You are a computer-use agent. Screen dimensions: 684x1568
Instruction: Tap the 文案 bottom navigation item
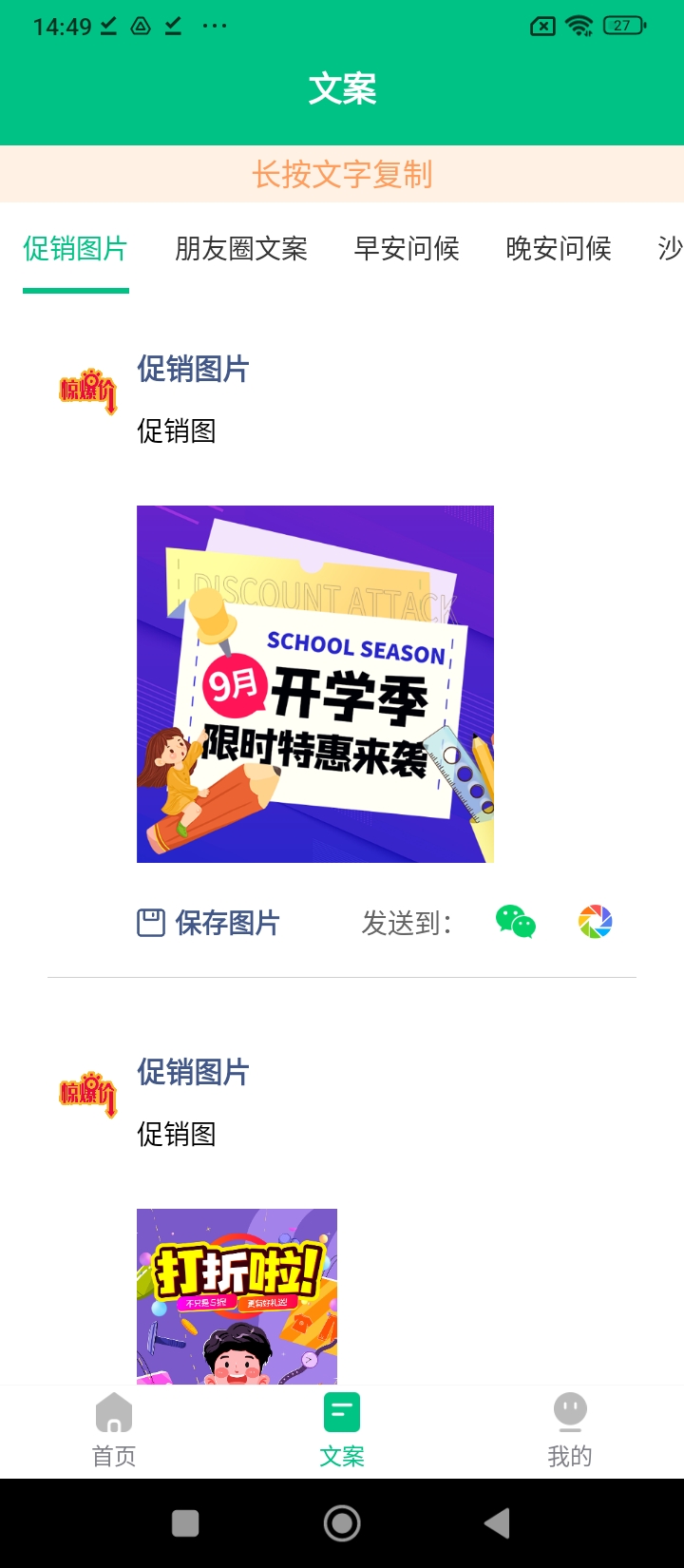[x=342, y=1430]
